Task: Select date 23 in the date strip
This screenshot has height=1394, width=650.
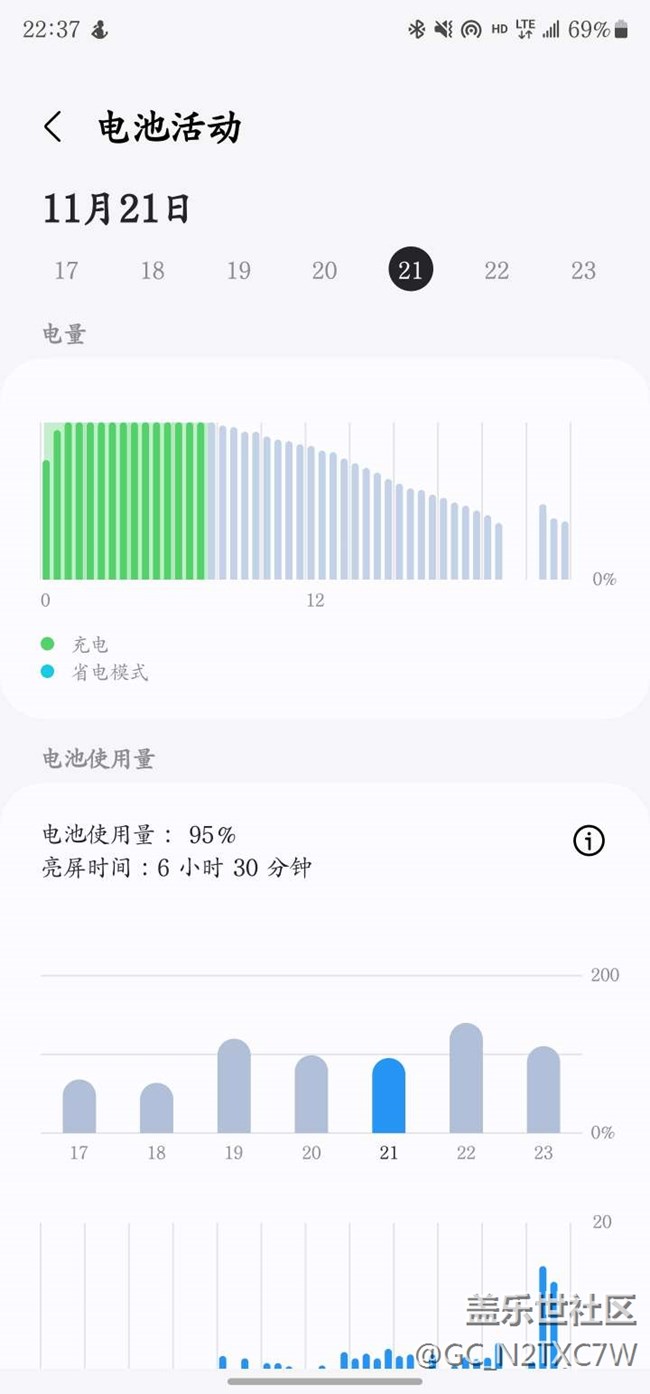Action: pos(583,270)
